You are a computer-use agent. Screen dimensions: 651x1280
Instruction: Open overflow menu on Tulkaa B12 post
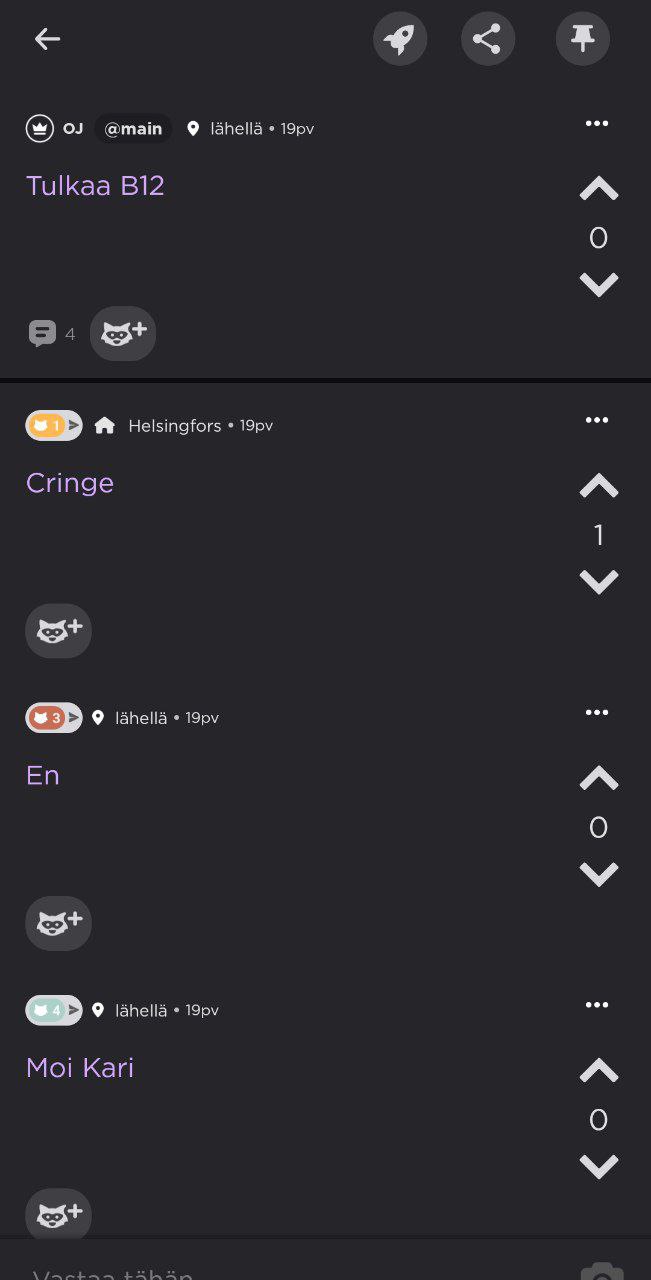tap(597, 124)
